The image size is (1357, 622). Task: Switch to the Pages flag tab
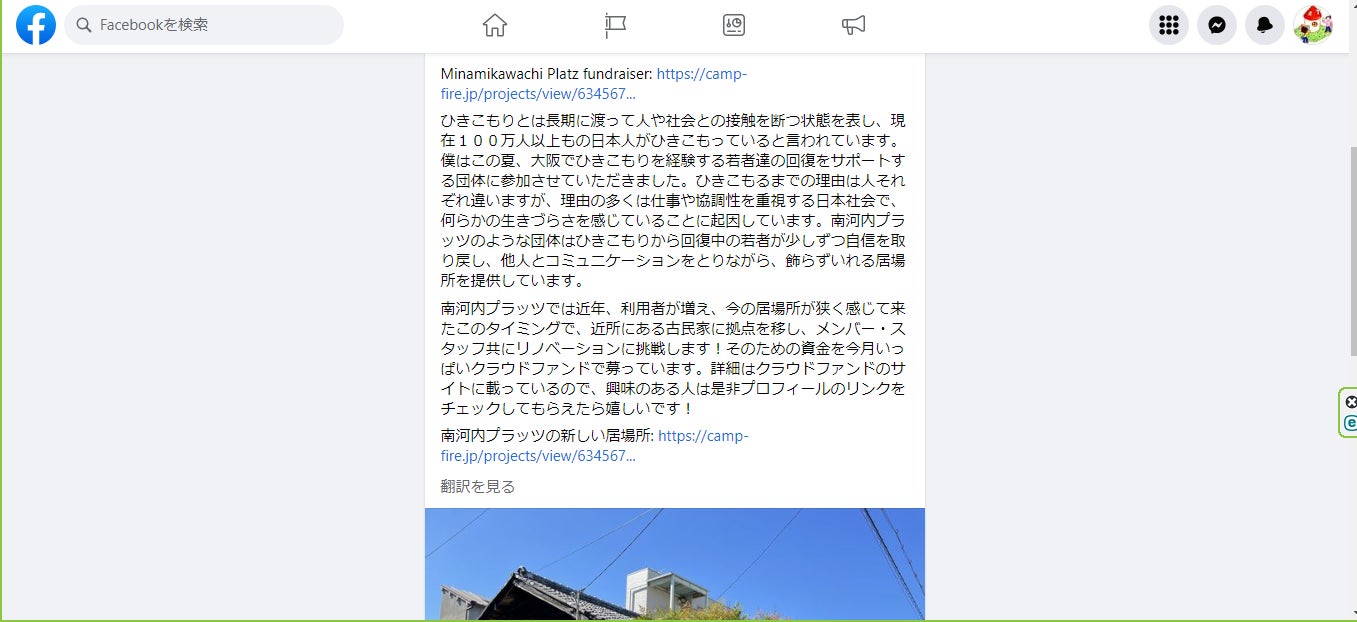click(x=614, y=26)
